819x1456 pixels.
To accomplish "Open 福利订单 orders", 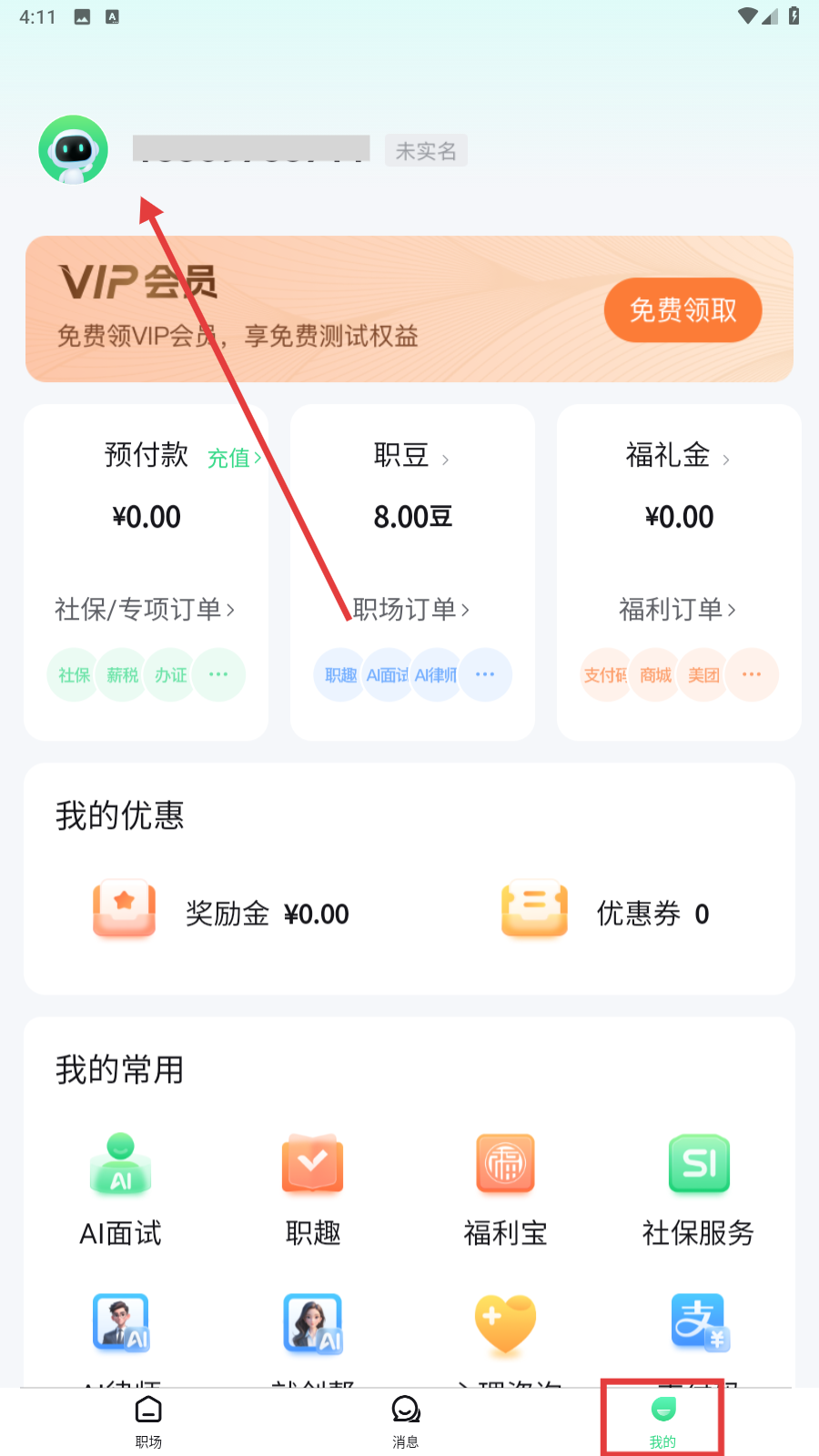I will [x=678, y=609].
